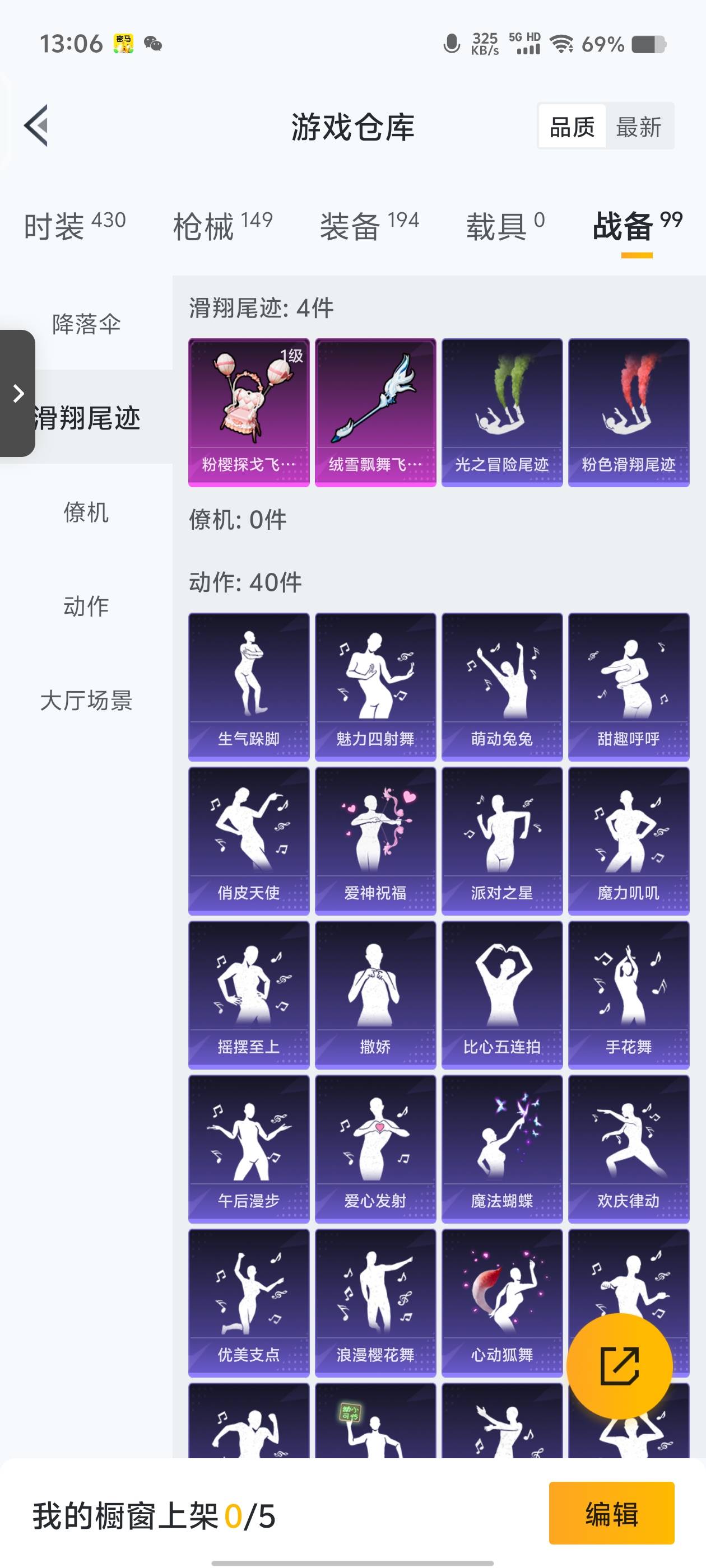Open the 载具 tab

coord(505,226)
